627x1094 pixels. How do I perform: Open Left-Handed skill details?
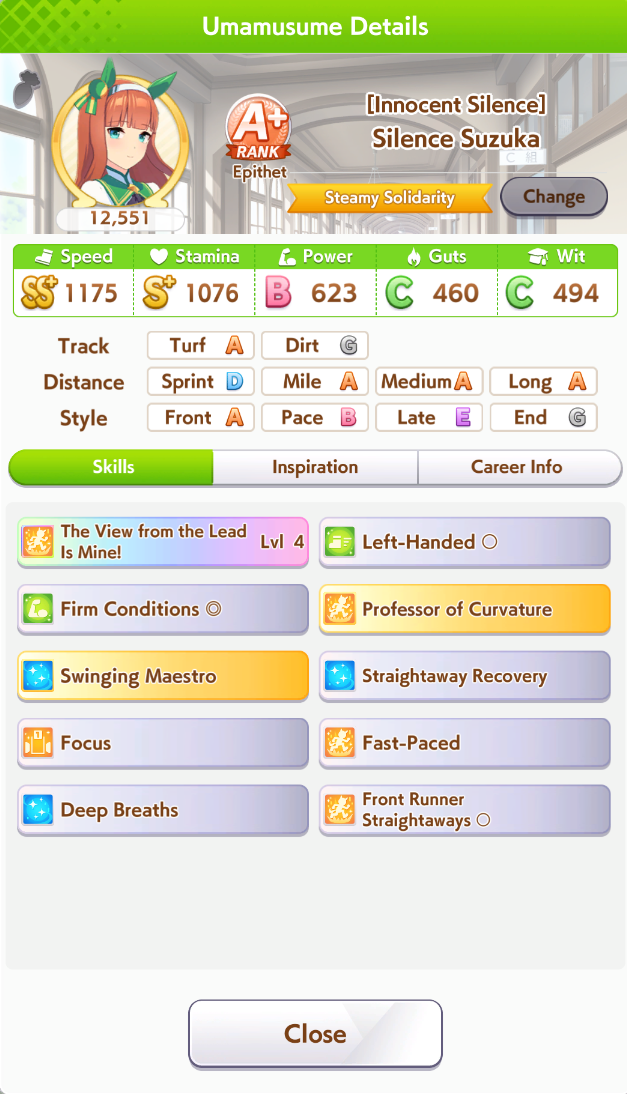pyautogui.click(x=465, y=542)
